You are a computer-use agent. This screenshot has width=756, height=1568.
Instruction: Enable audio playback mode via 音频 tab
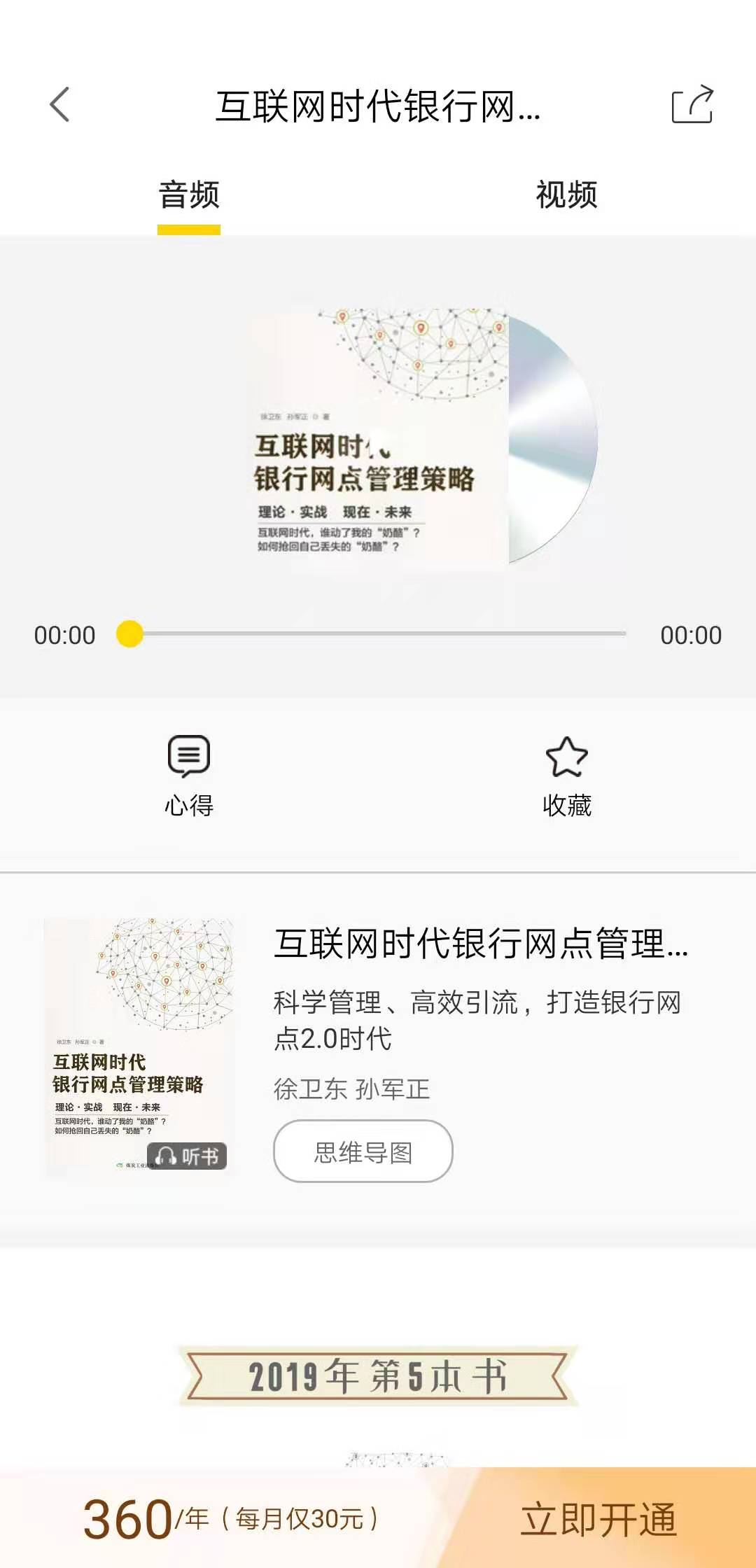click(188, 197)
